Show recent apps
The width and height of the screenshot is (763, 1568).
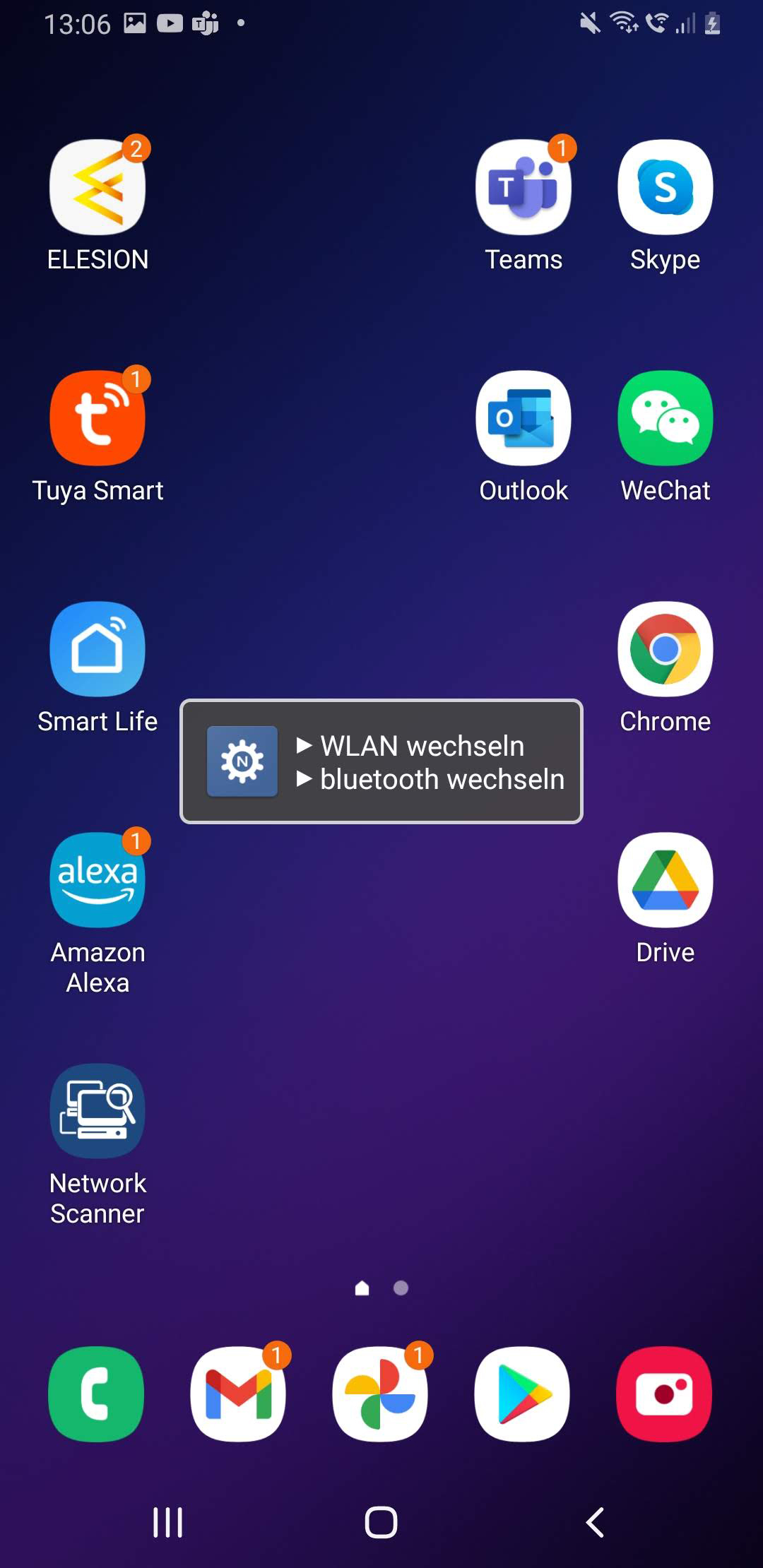coord(168,1522)
